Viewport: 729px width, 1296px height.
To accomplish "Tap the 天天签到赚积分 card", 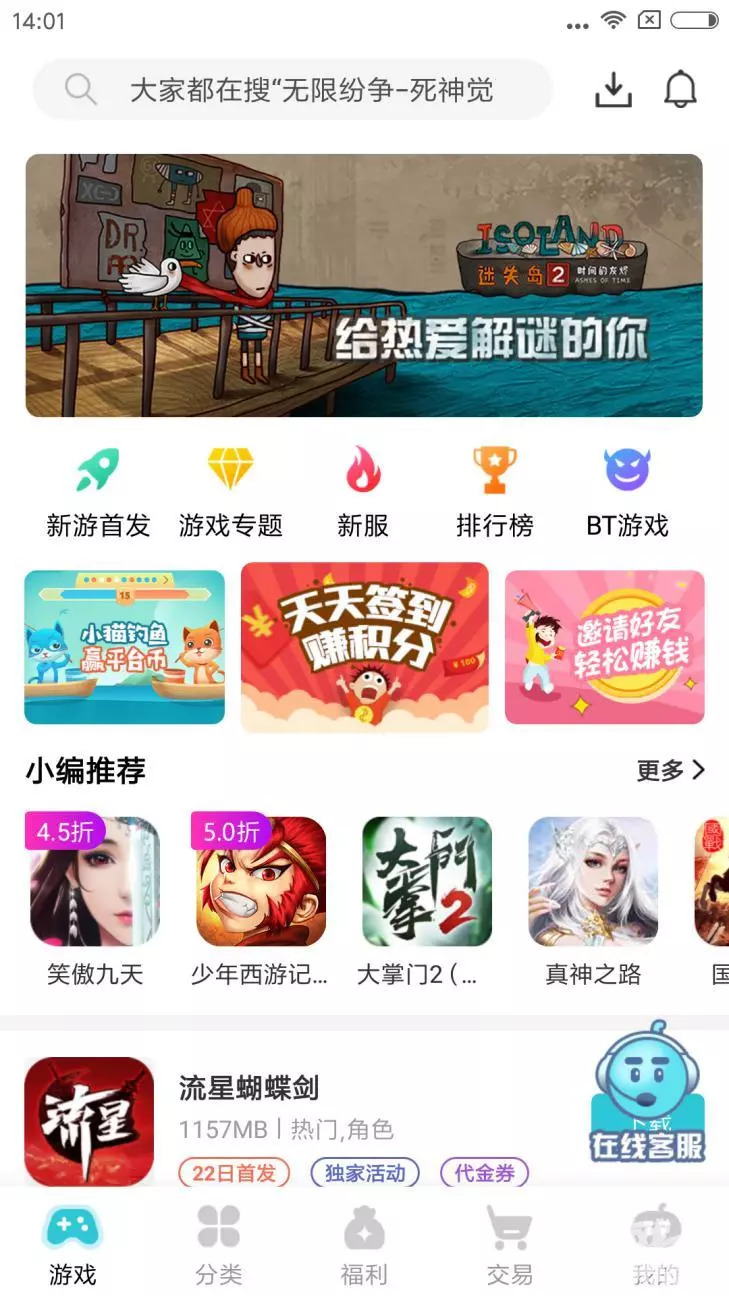I will 364,645.
